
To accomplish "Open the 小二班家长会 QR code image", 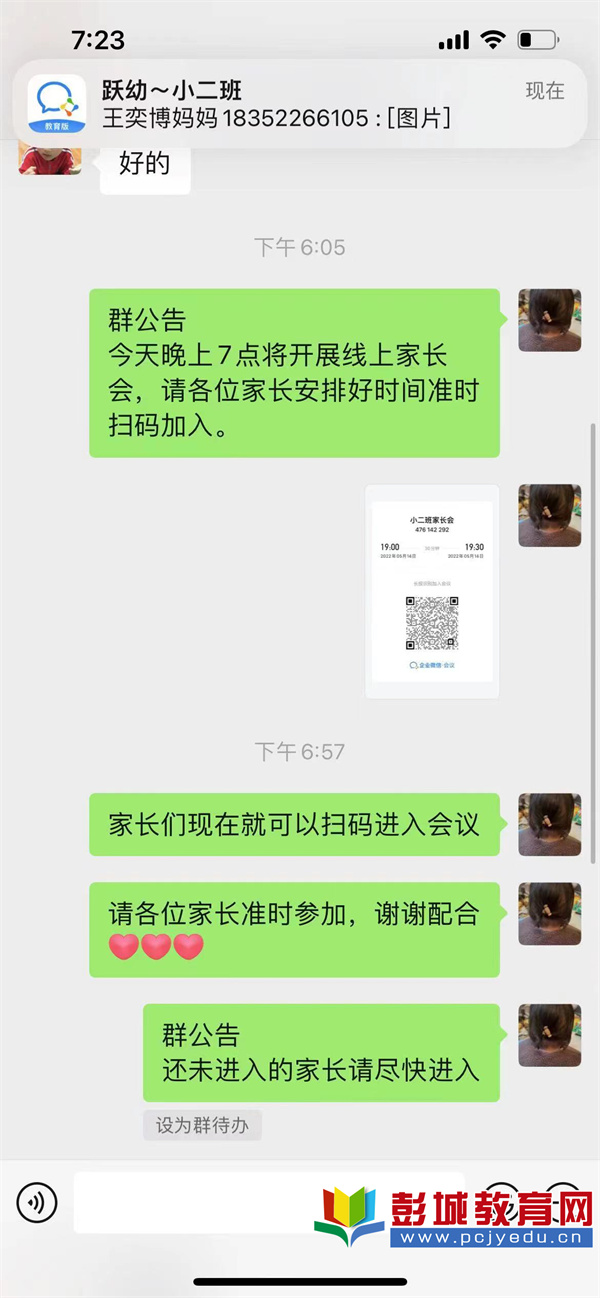I will point(432,591).
